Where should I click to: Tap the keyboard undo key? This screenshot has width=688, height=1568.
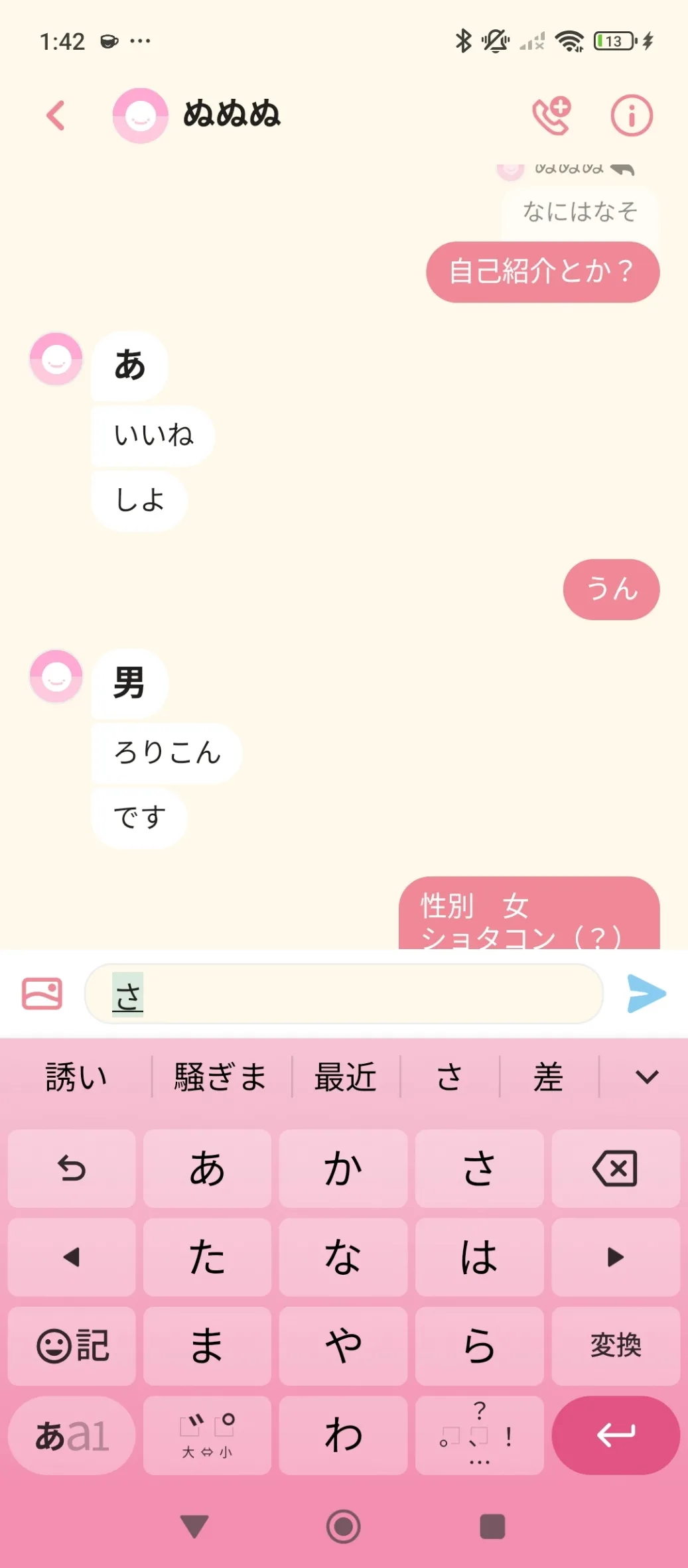click(72, 1168)
